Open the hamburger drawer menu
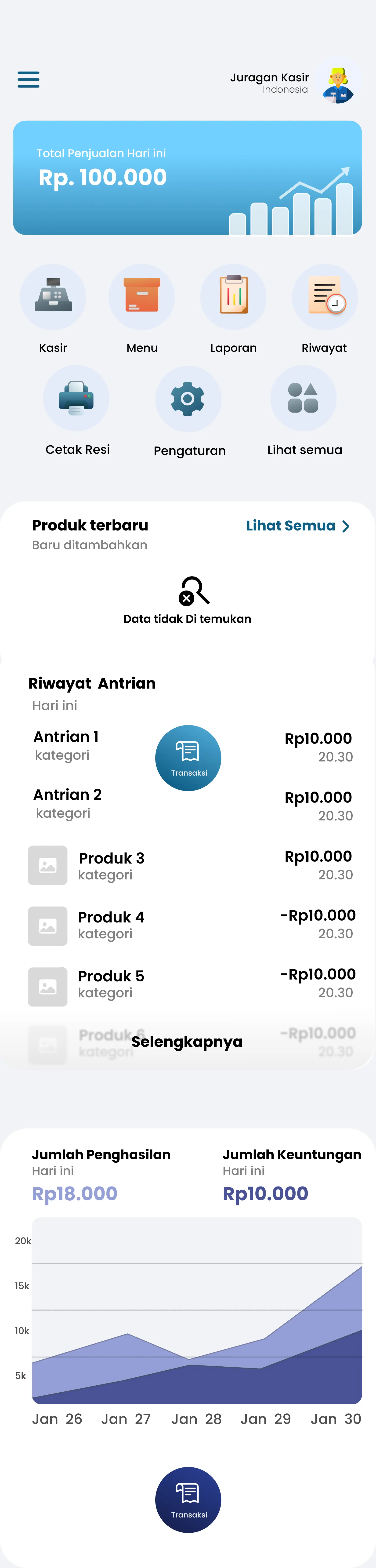376x1568 pixels. [29, 79]
